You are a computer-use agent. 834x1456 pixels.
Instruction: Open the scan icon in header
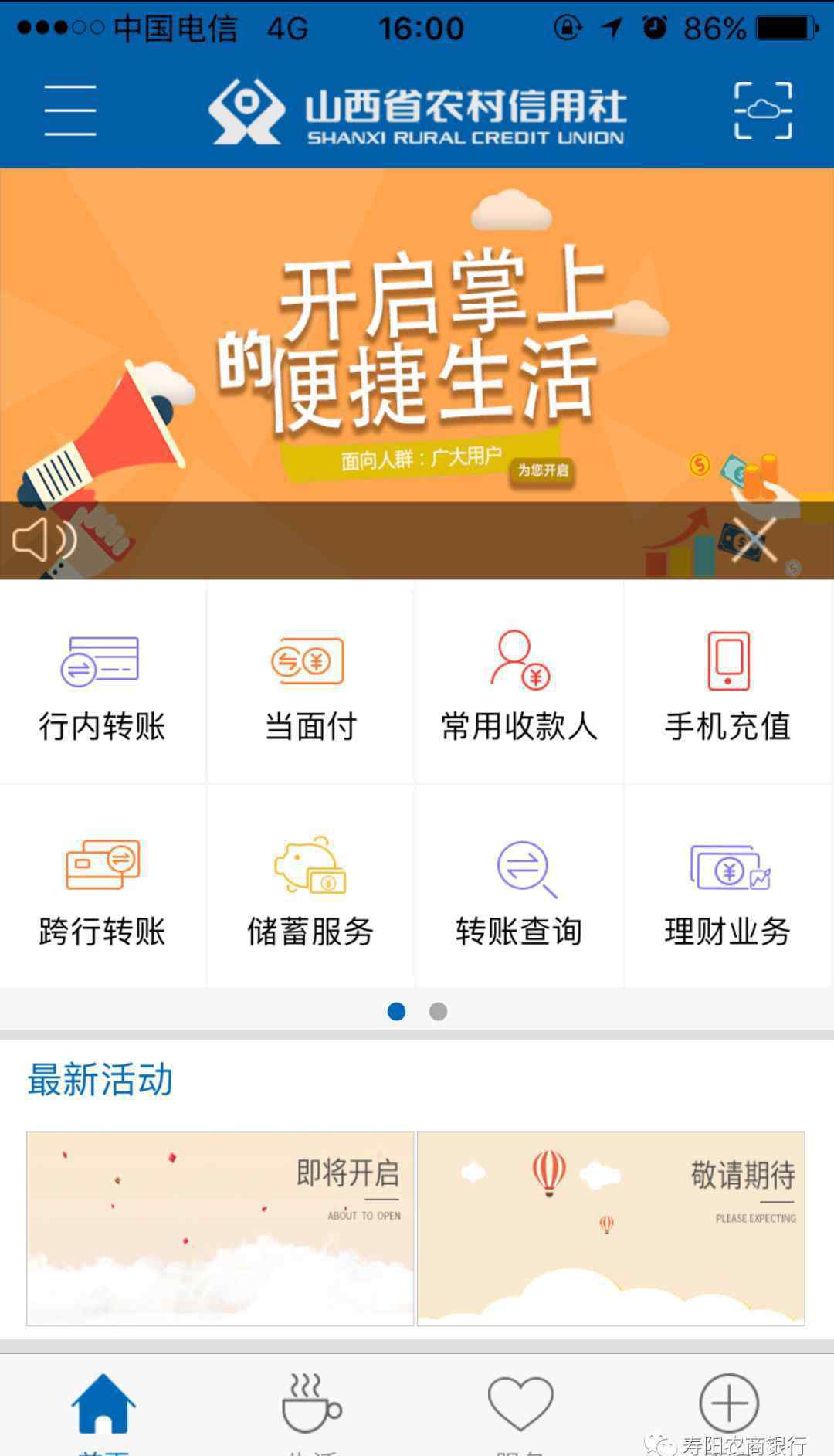tap(763, 110)
